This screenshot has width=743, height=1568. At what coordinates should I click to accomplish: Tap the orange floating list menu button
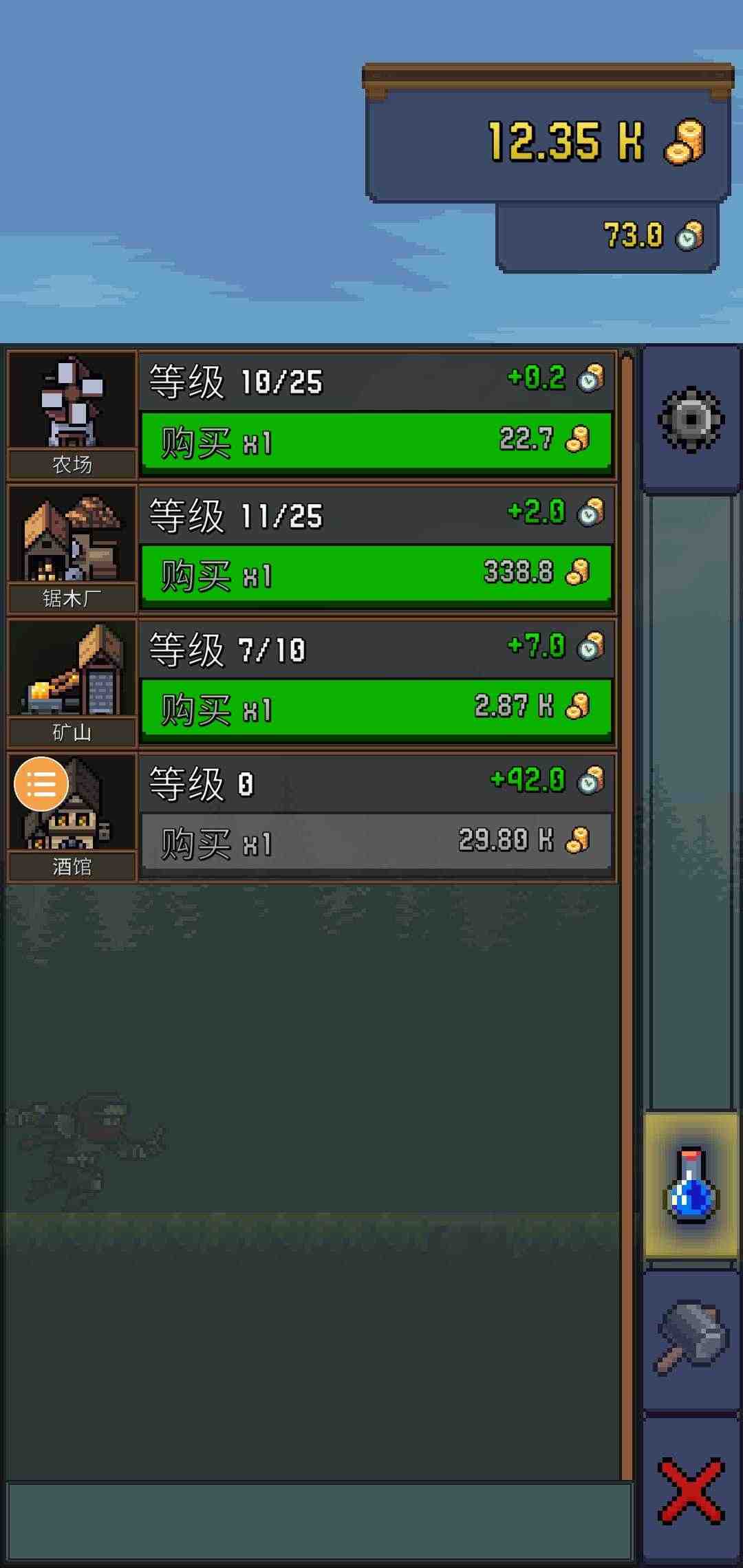pyautogui.click(x=41, y=784)
